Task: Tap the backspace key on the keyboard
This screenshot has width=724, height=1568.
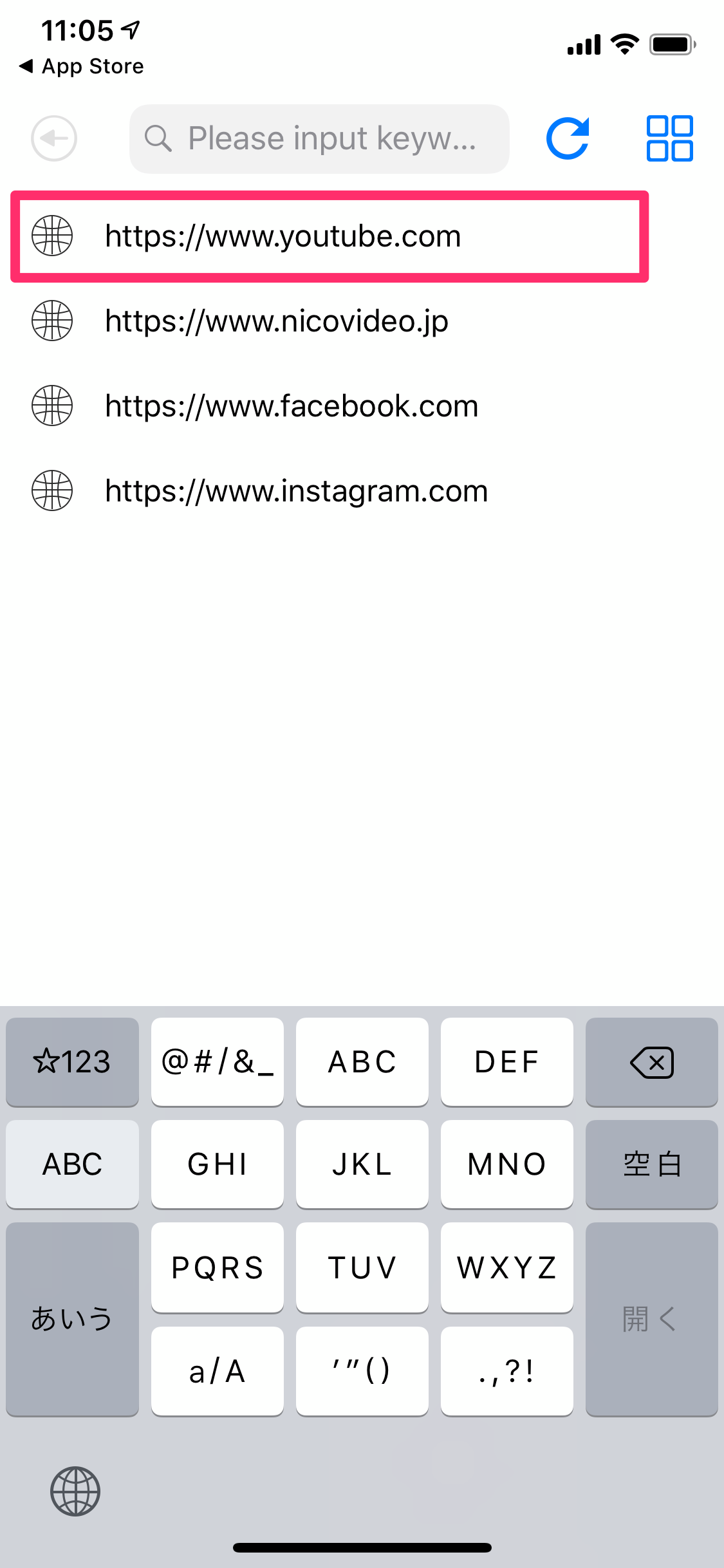Action: (x=651, y=1062)
